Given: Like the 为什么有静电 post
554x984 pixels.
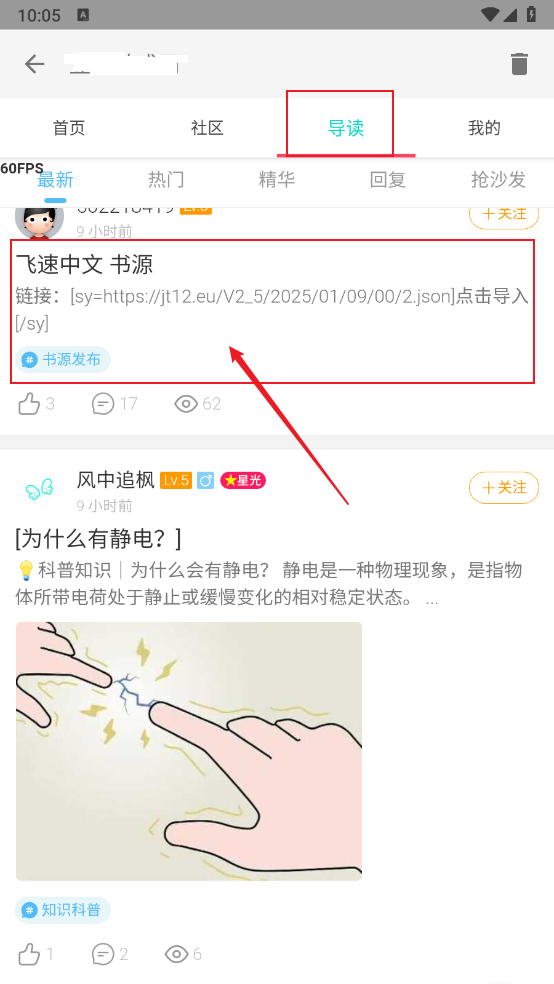Looking at the screenshot, I should click(35, 955).
